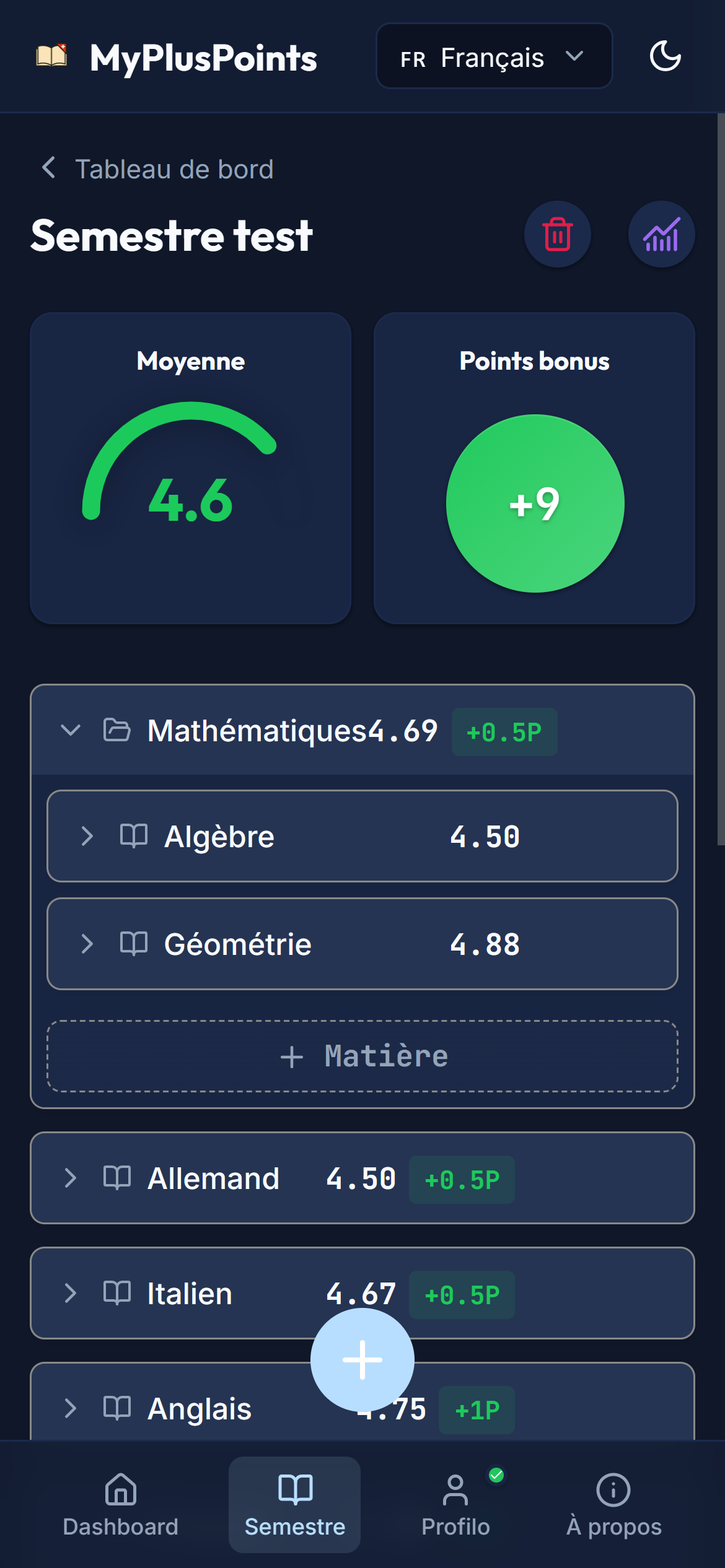Expand the Allemand subject
The height and width of the screenshot is (1568, 725).
71,1178
